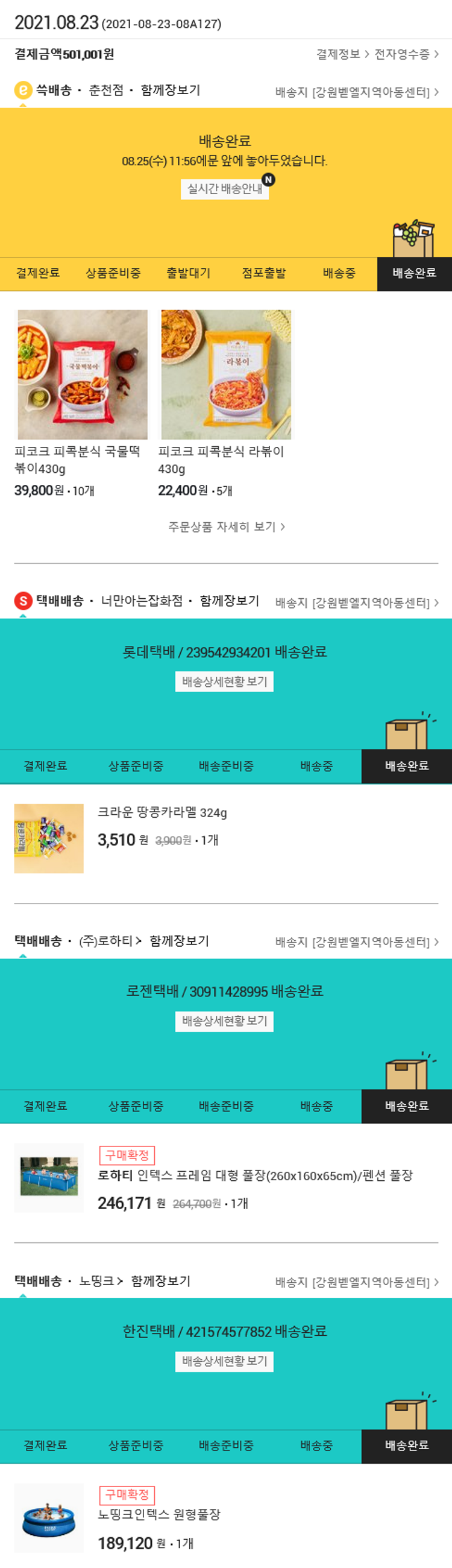This screenshot has height=1568, width=452.
Task: Visit the (주)로하티 seller store
Action: (x=110, y=941)
